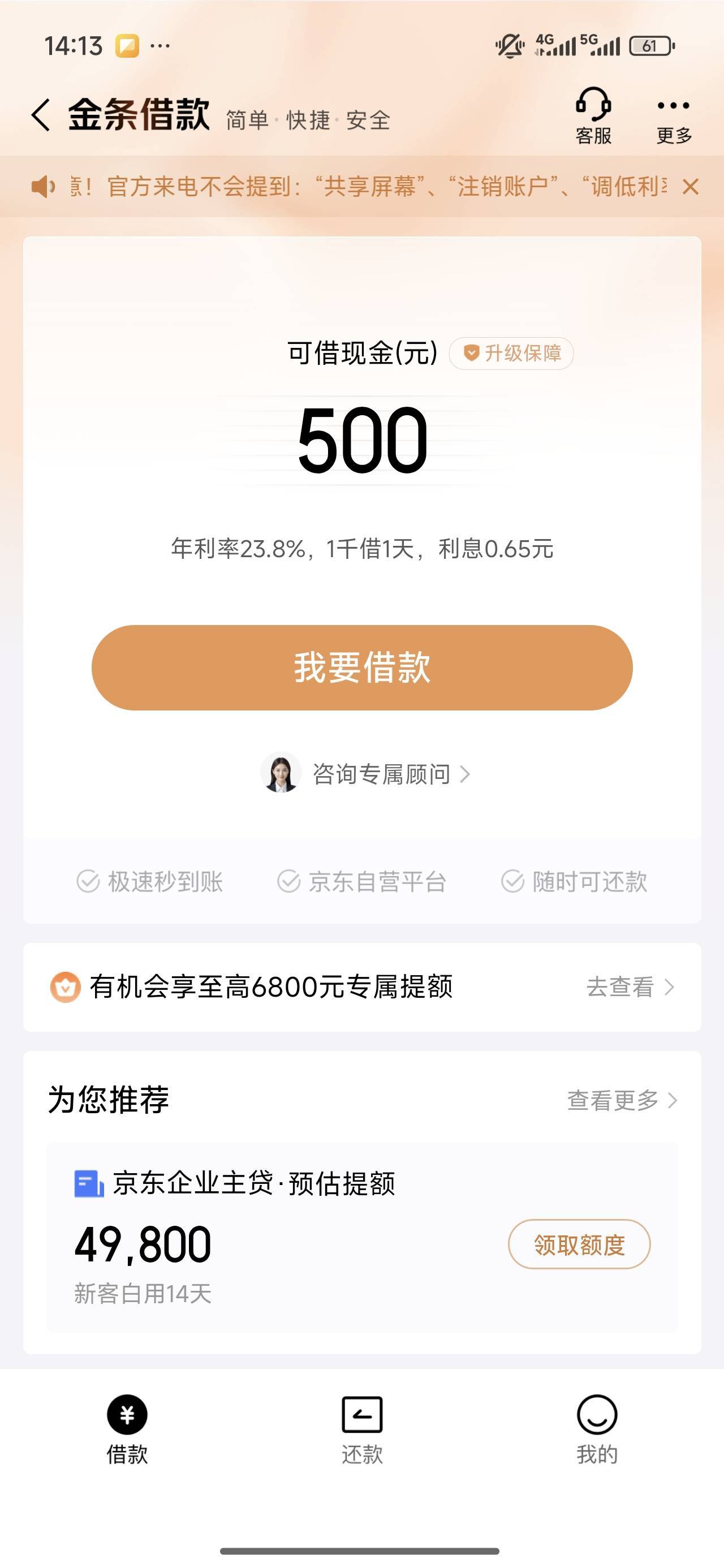Open the 更多 overflow menu
Image resolution: width=724 pixels, height=1568 pixels.
pos(674,117)
